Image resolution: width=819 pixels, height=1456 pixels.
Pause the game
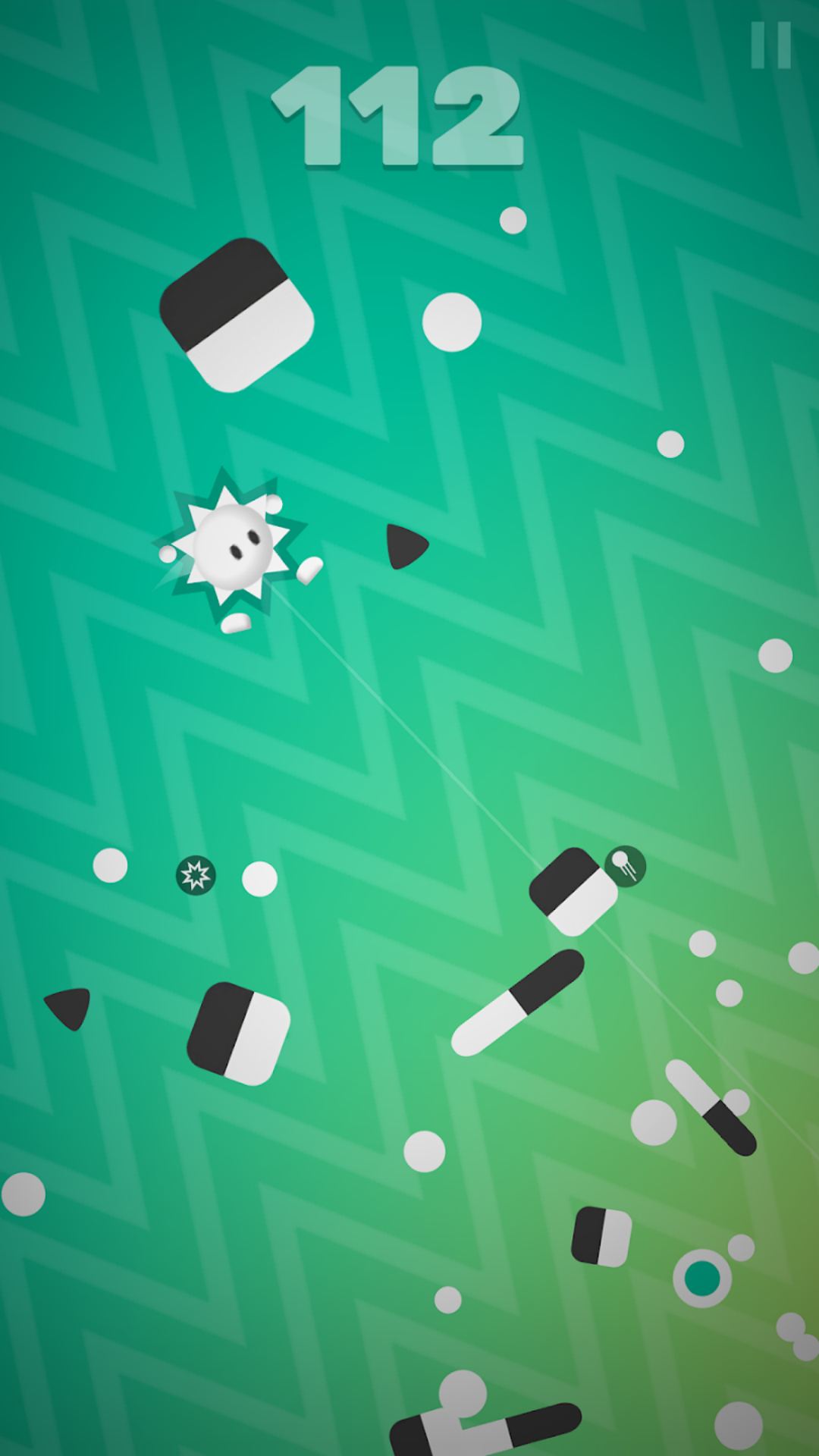point(770,45)
